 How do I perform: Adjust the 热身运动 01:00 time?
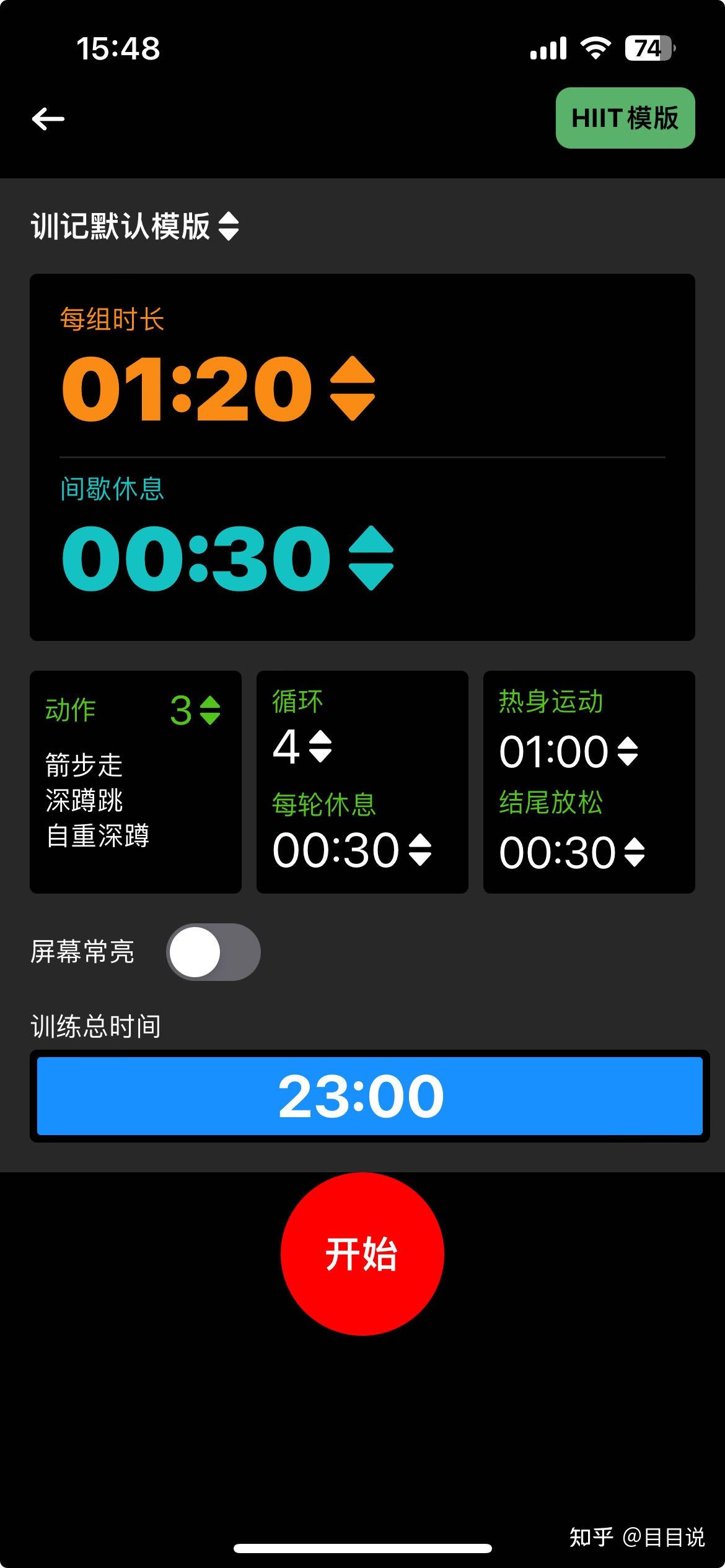[x=569, y=751]
